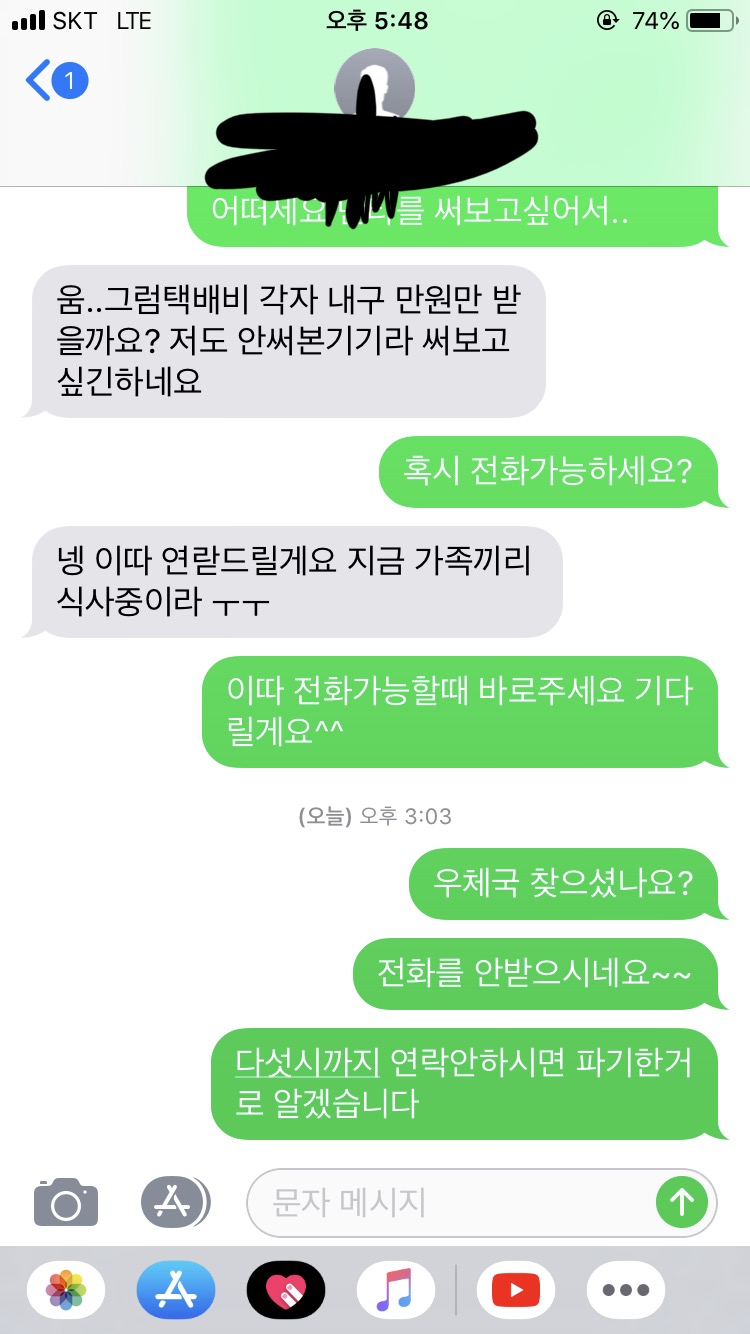
Task: Open the camera to attach a photo
Action: [66, 1201]
